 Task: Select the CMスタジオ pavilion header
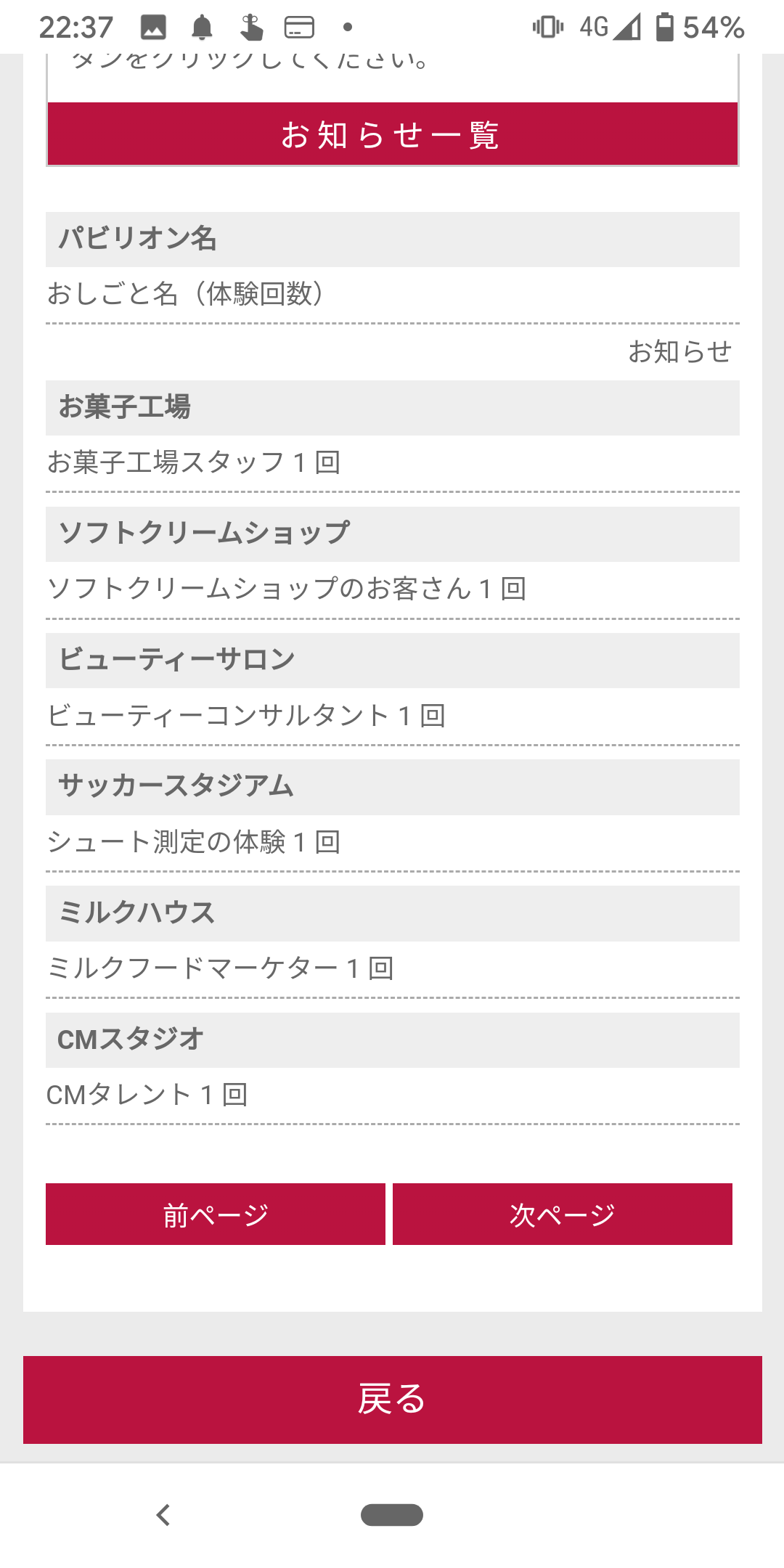(392, 1040)
